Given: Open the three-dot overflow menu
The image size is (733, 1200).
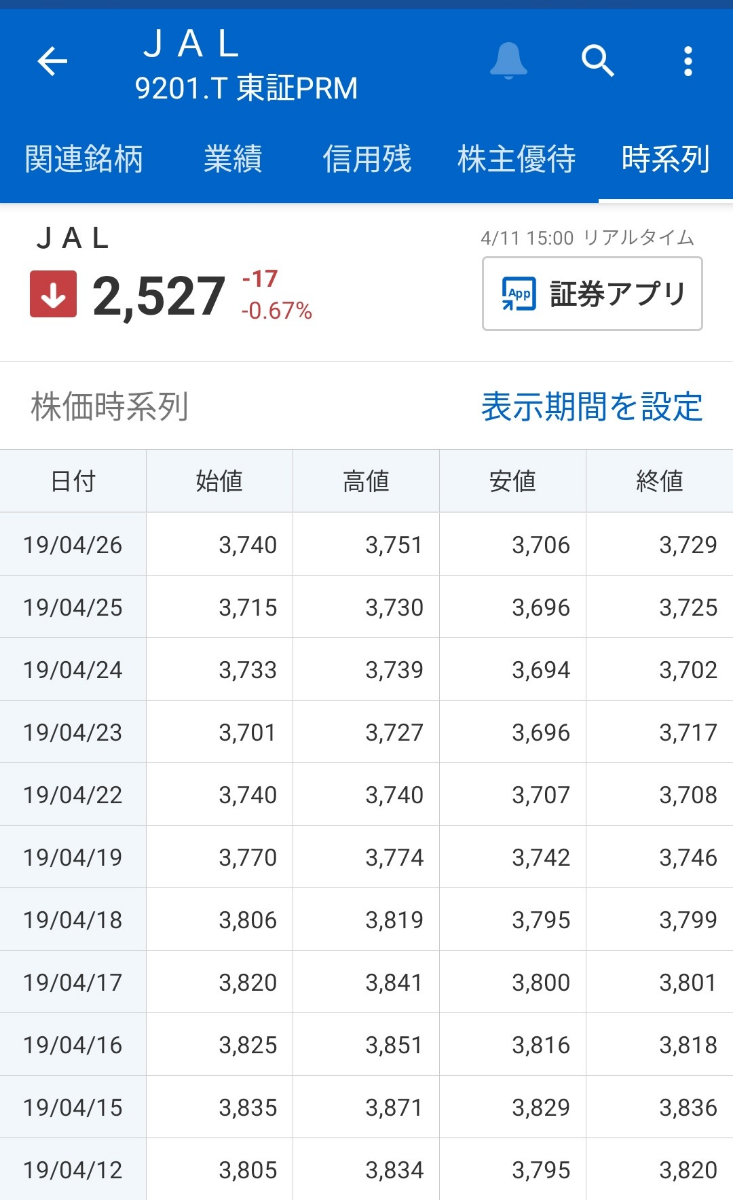Looking at the screenshot, I should pyautogui.click(x=688, y=61).
